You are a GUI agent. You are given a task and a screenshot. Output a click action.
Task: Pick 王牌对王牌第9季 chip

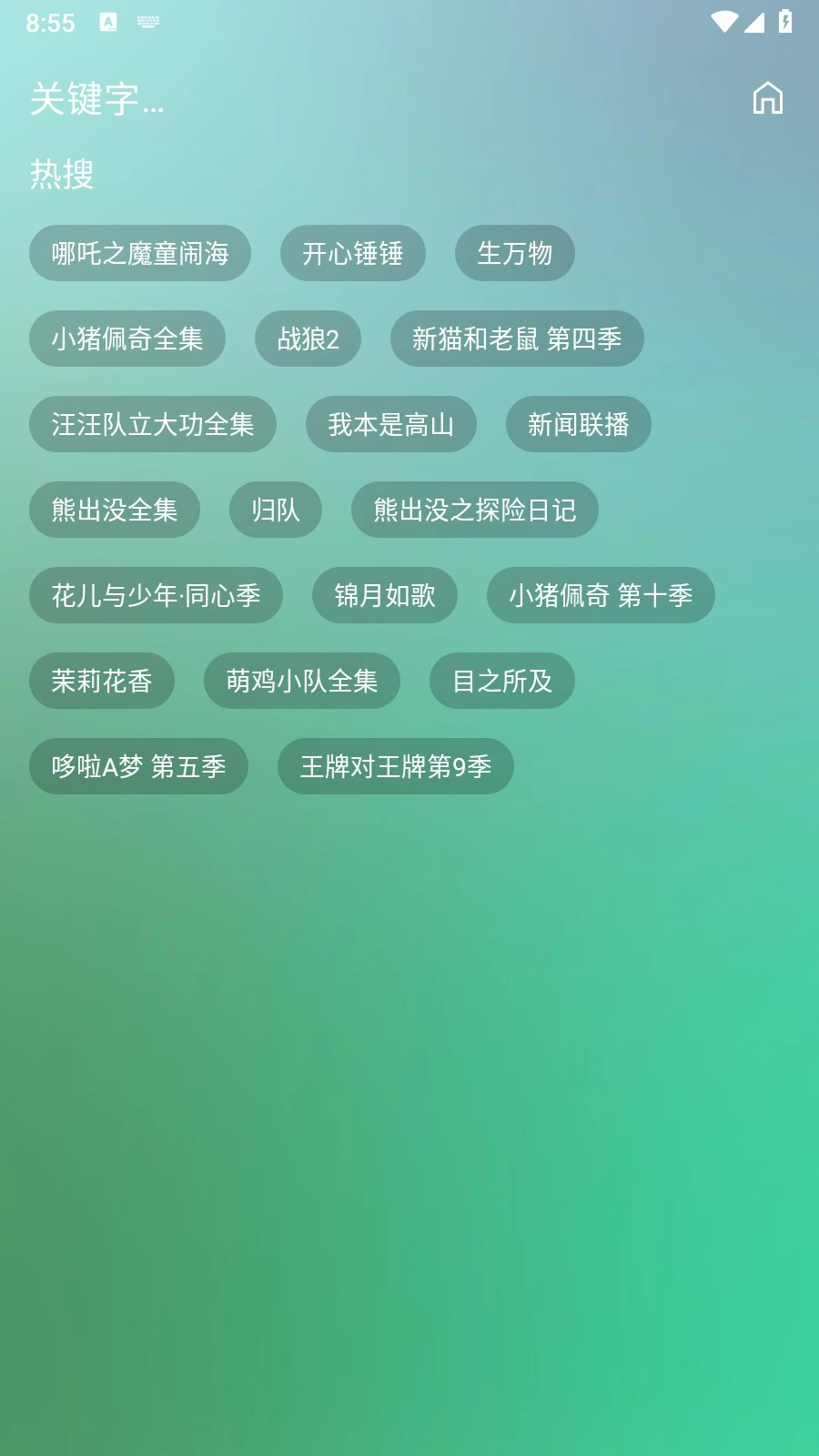(x=395, y=766)
